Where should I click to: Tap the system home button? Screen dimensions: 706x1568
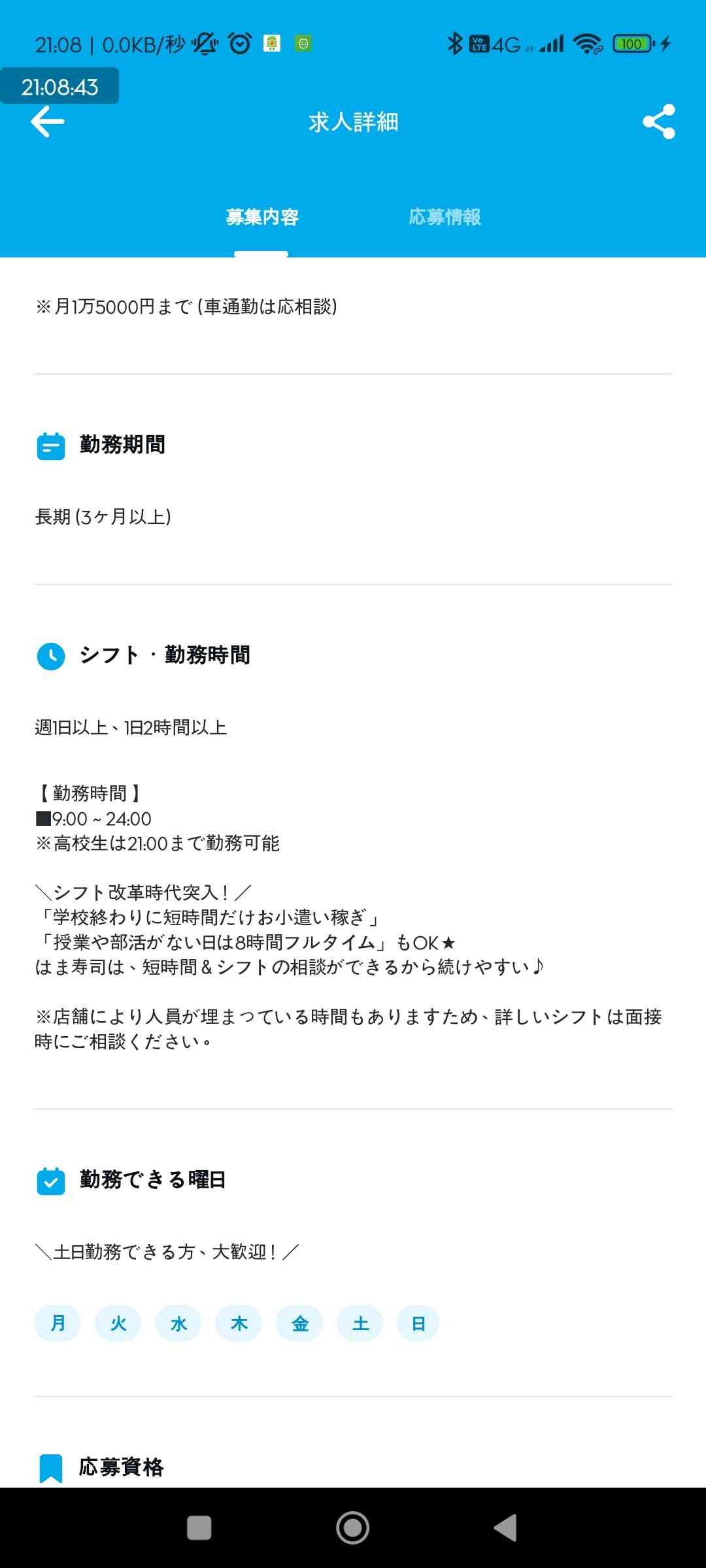point(353,1527)
